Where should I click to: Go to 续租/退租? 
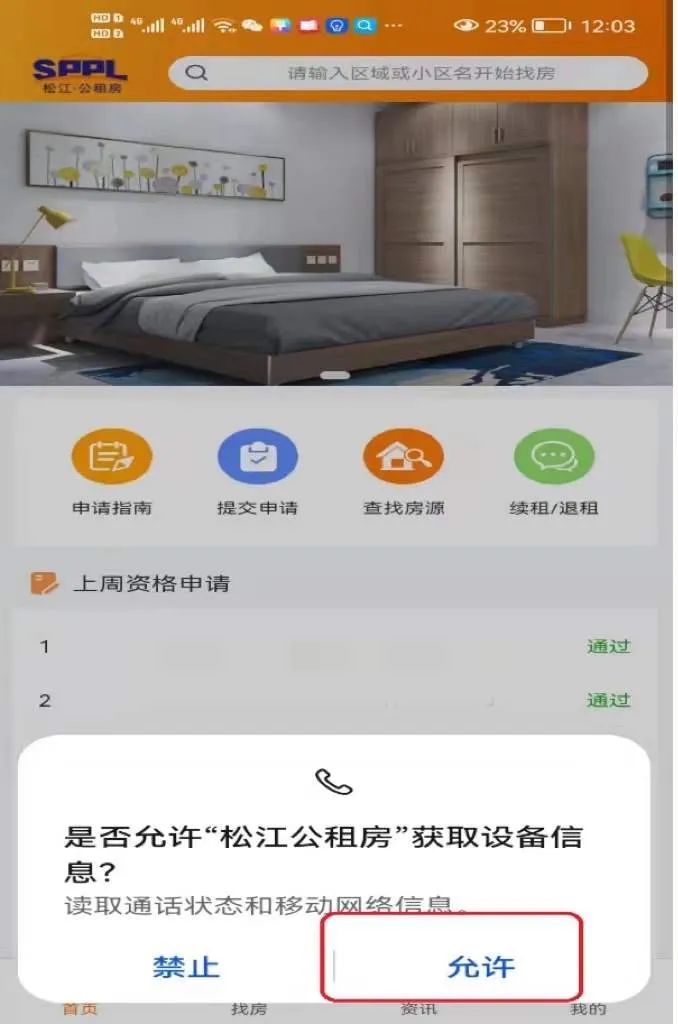coord(553,471)
